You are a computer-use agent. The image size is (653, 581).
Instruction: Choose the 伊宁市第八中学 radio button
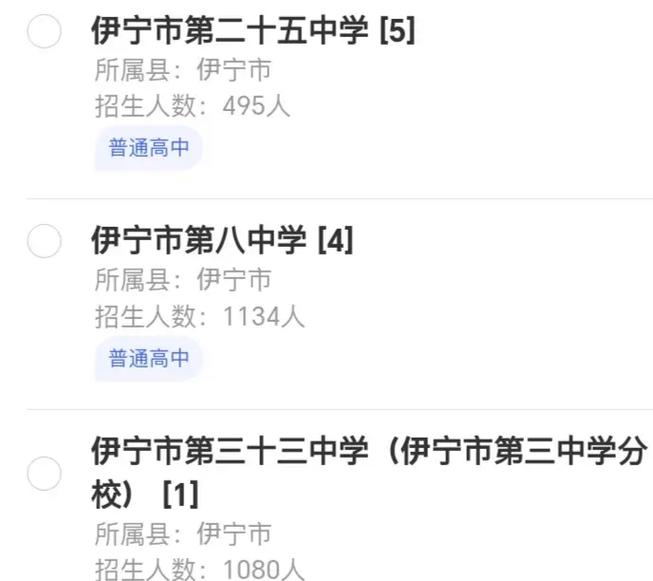click(x=44, y=241)
